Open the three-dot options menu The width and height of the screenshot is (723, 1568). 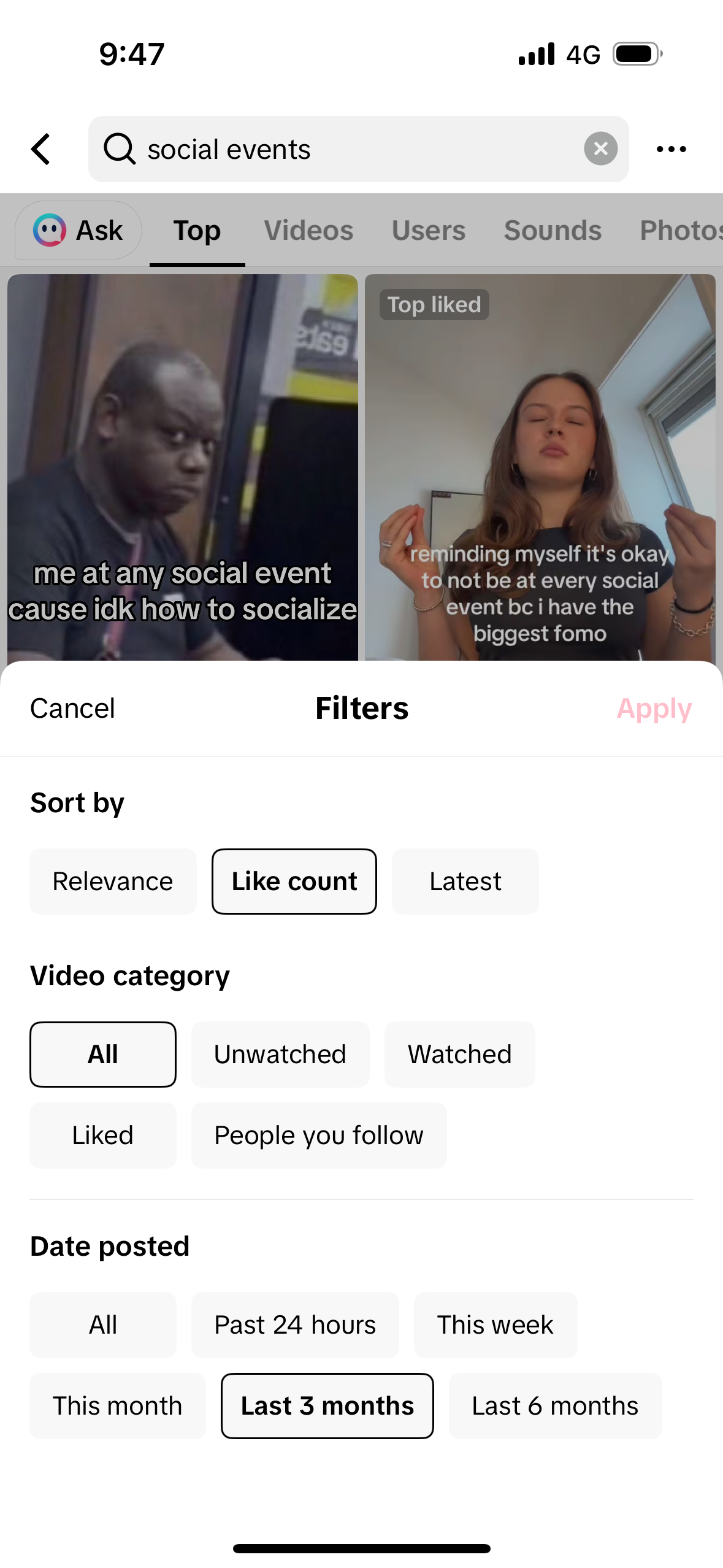pyautogui.click(x=671, y=149)
